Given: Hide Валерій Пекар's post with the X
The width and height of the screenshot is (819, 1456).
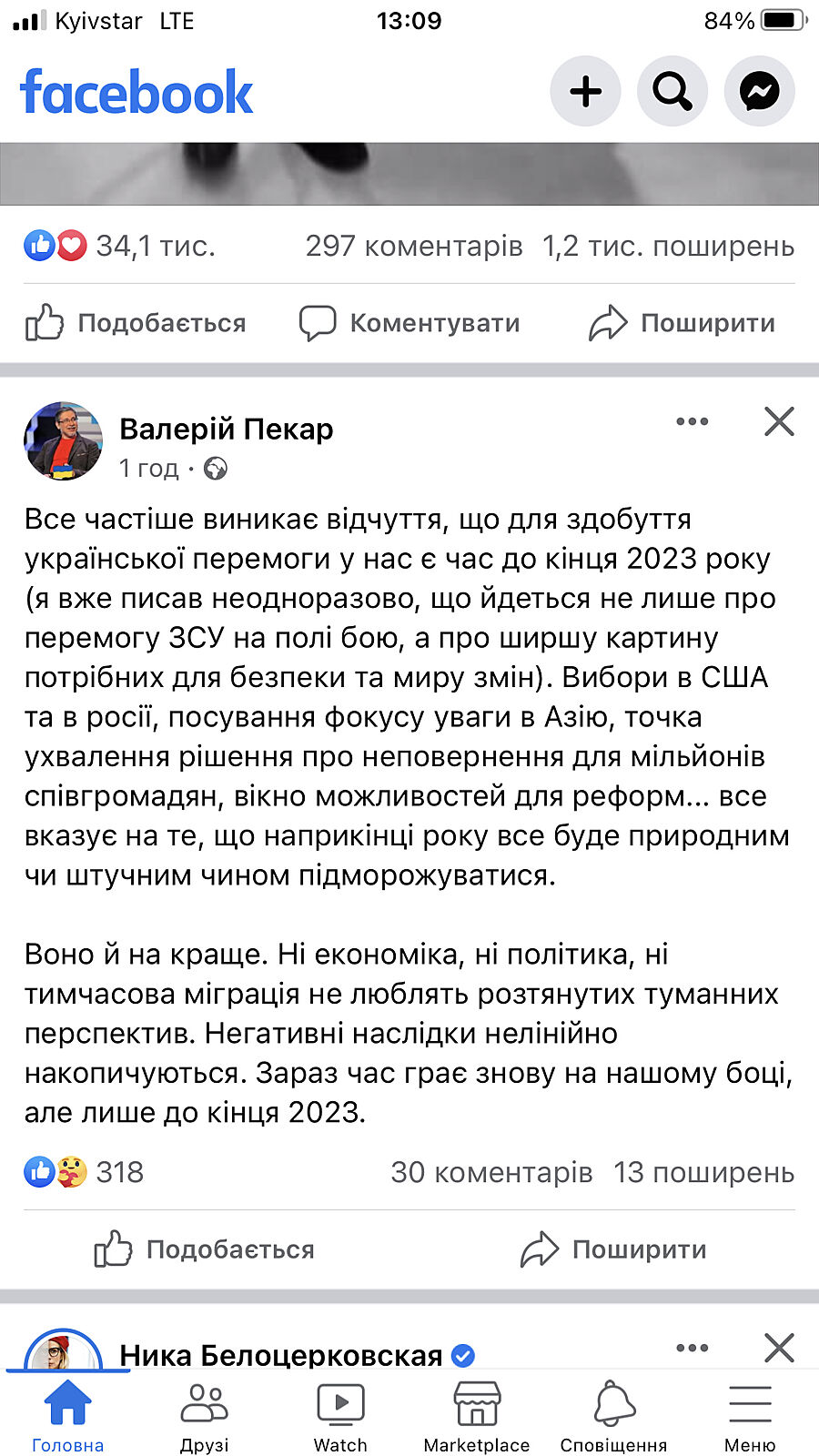Looking at the screenshot, I should point(779,421).
